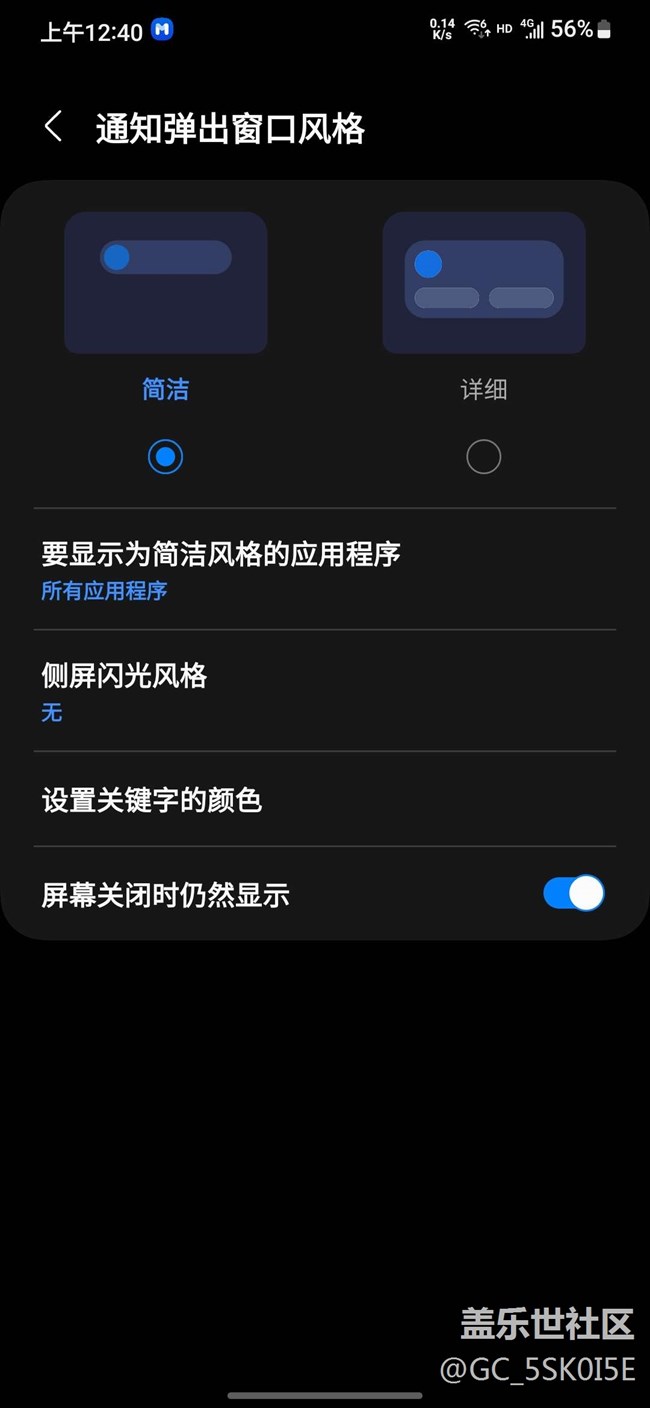Viewport: 650px width, 1408px height.
Task: Select the 详细 radio button
Action: pyautogui.click(x=483, y=457)
